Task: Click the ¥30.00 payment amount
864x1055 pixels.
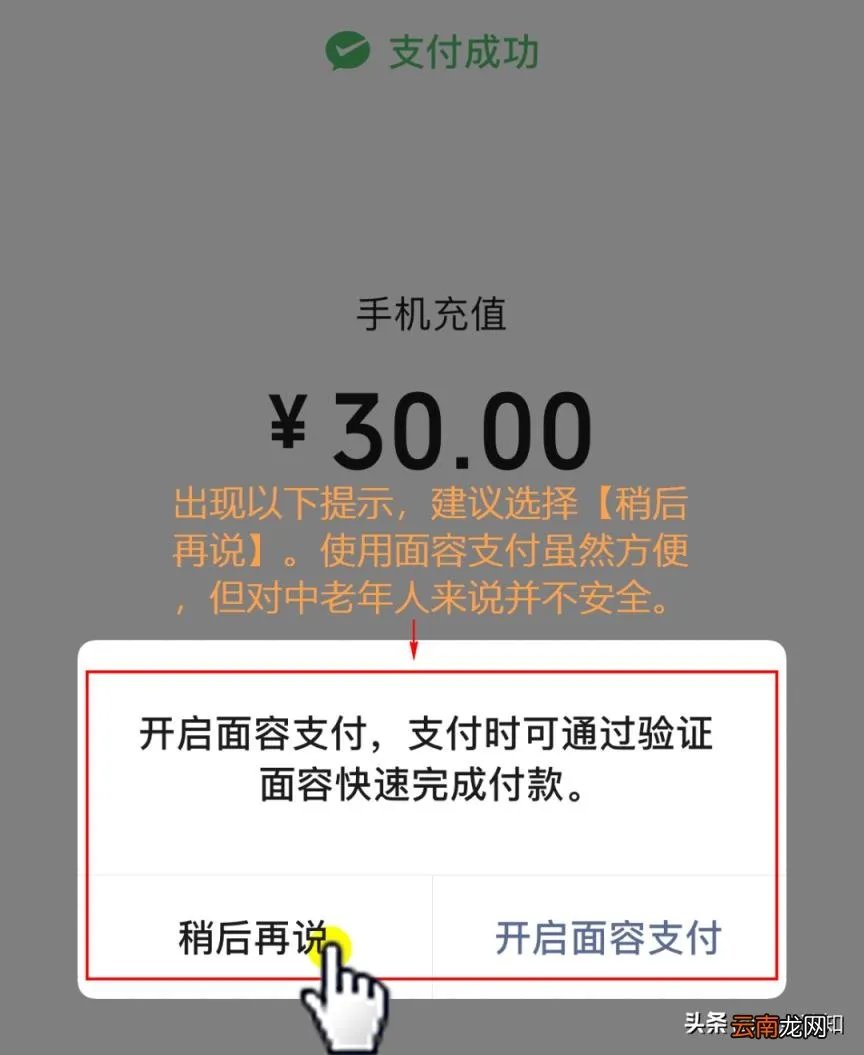Action: (432, 423)
